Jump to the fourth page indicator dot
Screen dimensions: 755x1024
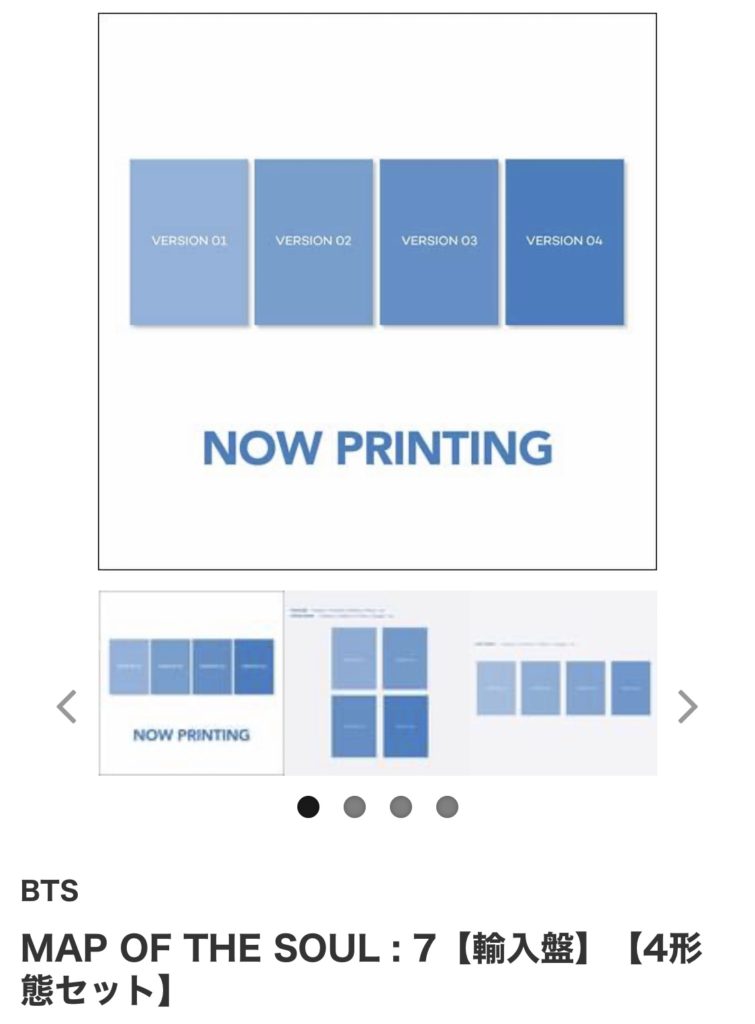tap(447, 806)
